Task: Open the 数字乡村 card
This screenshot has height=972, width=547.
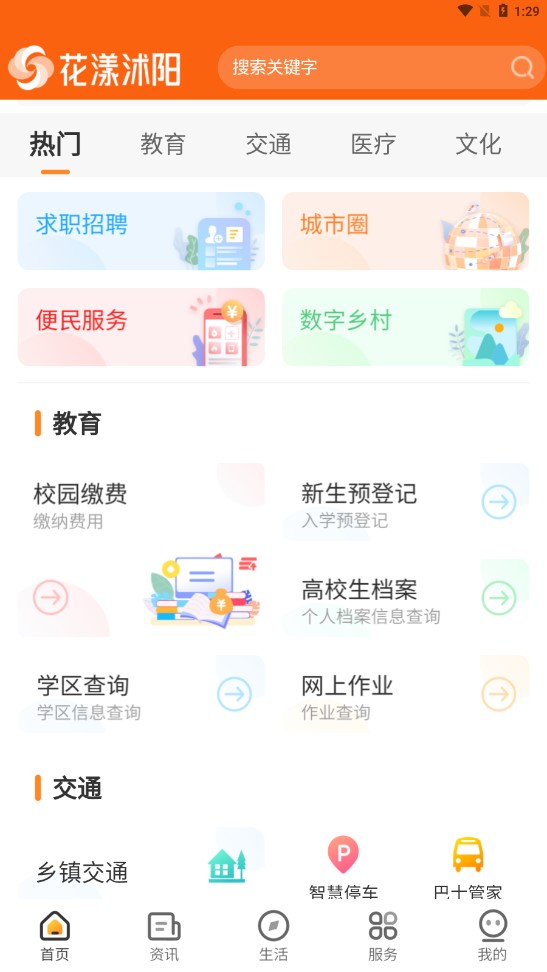Action: click(x=406, y=327)
